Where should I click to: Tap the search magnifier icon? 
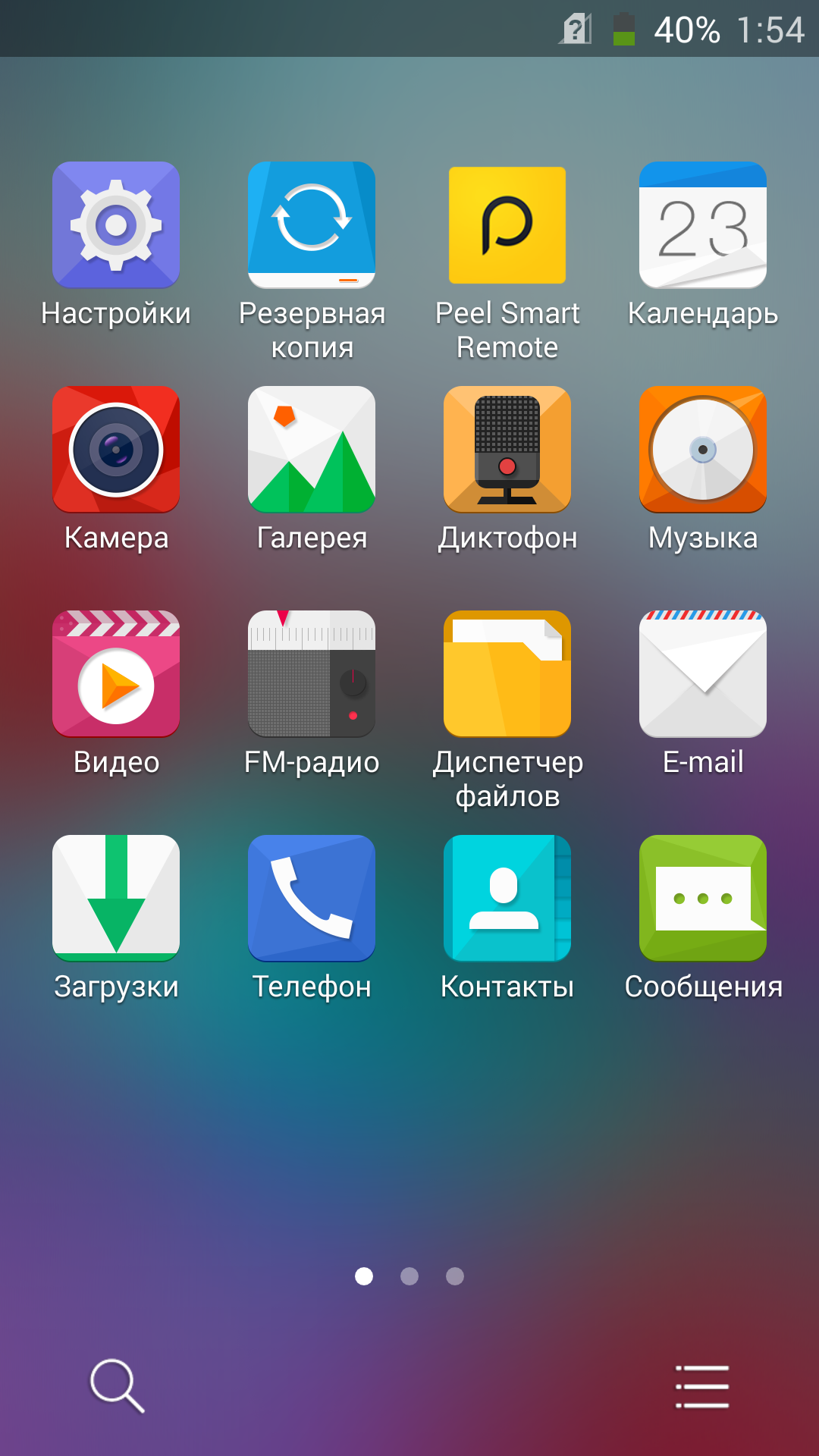tap(117, 1385)
